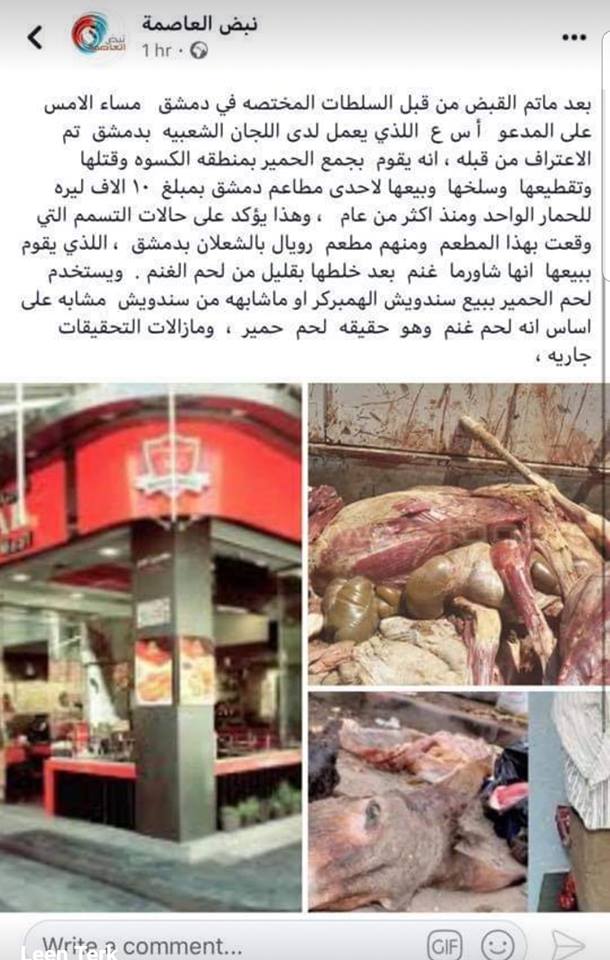View the bottom right post photo

click(456, 801)
